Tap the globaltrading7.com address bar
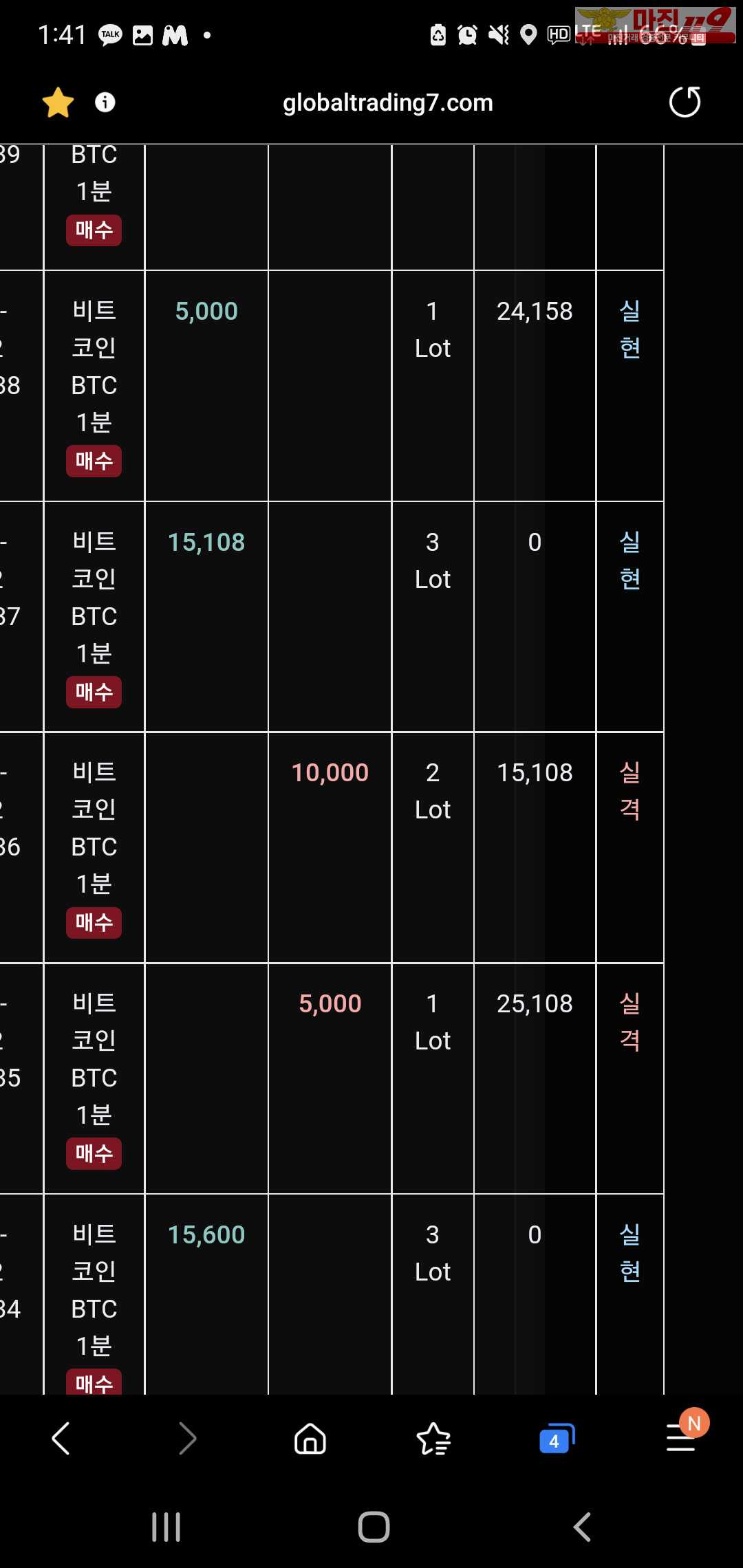 (x=387, y=102)
